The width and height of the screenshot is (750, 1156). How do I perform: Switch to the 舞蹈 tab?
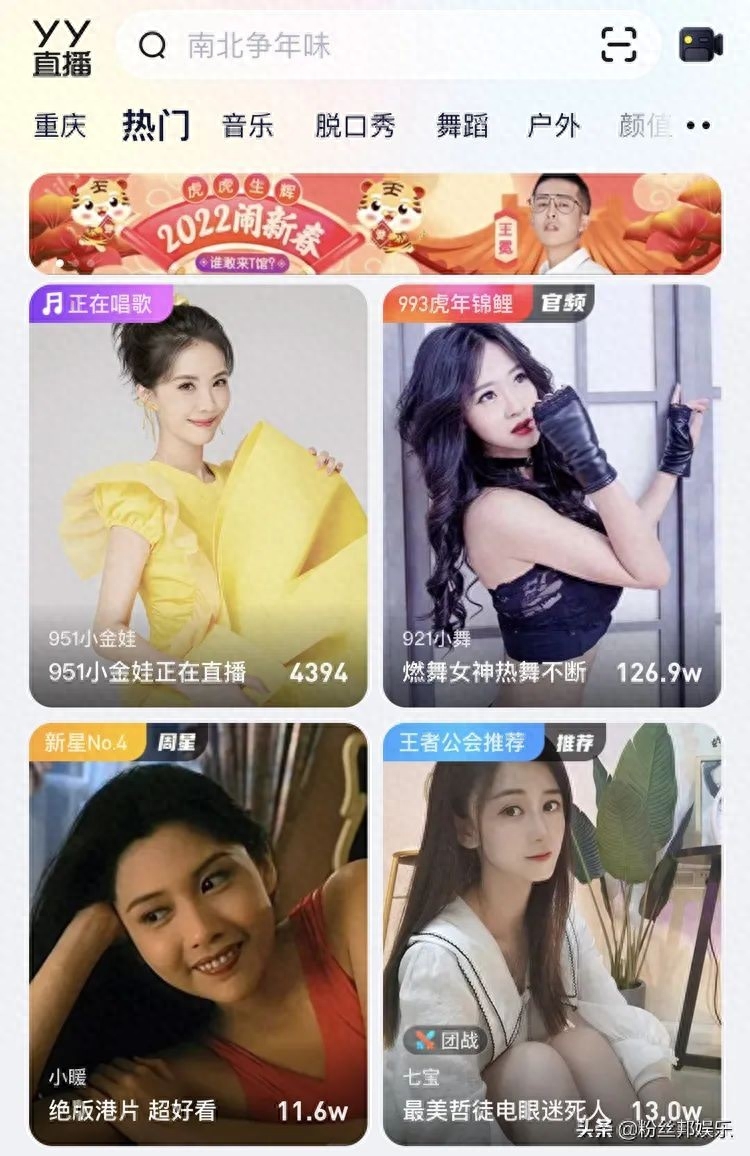462,126
